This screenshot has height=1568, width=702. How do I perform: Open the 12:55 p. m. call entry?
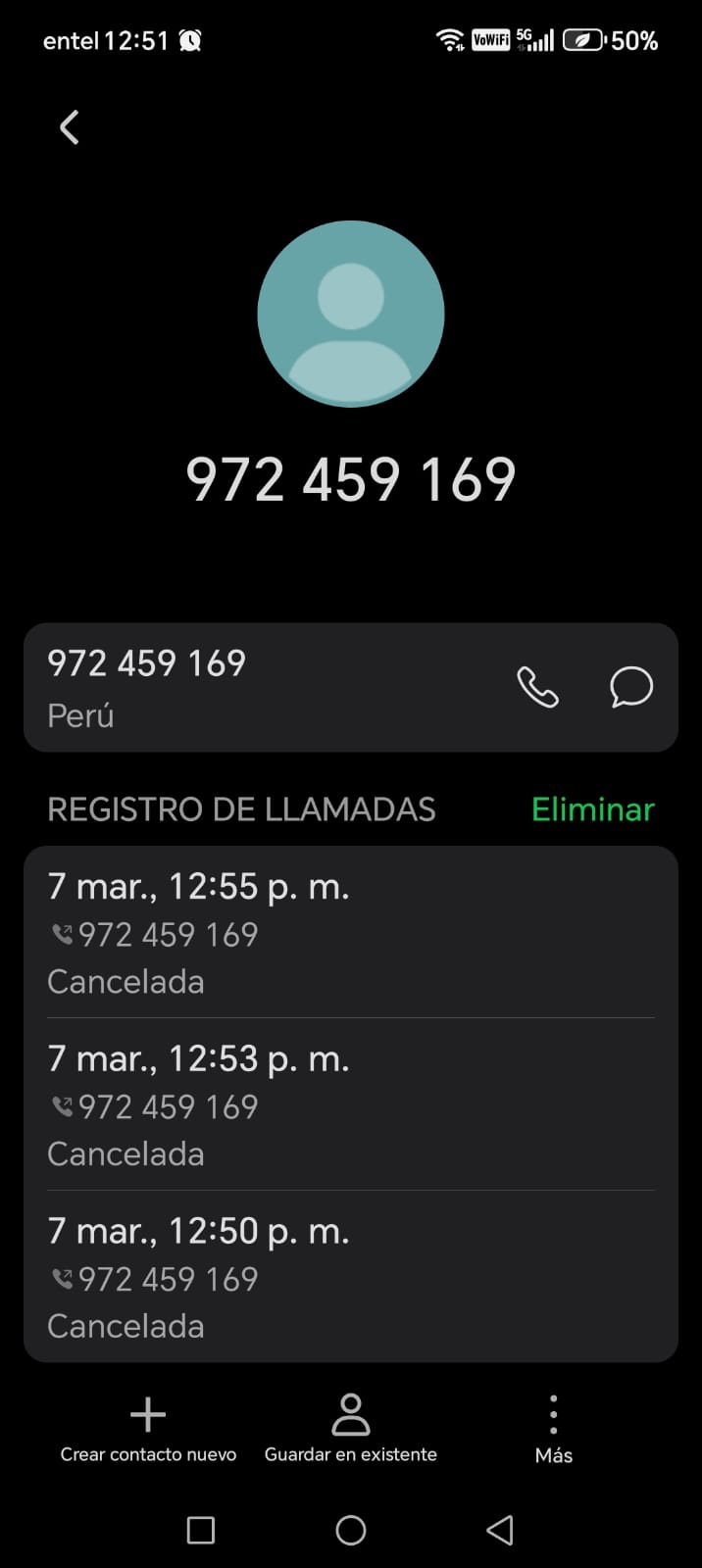tap(350, 933)
